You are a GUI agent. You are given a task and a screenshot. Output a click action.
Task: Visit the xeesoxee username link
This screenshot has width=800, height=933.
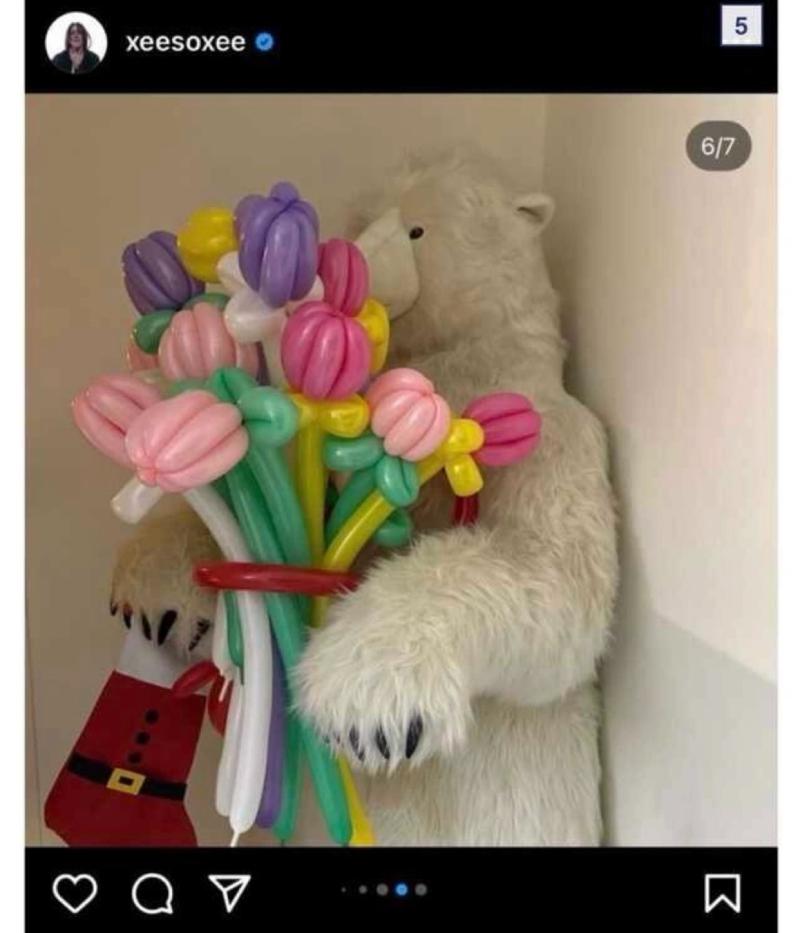point(186,42)
